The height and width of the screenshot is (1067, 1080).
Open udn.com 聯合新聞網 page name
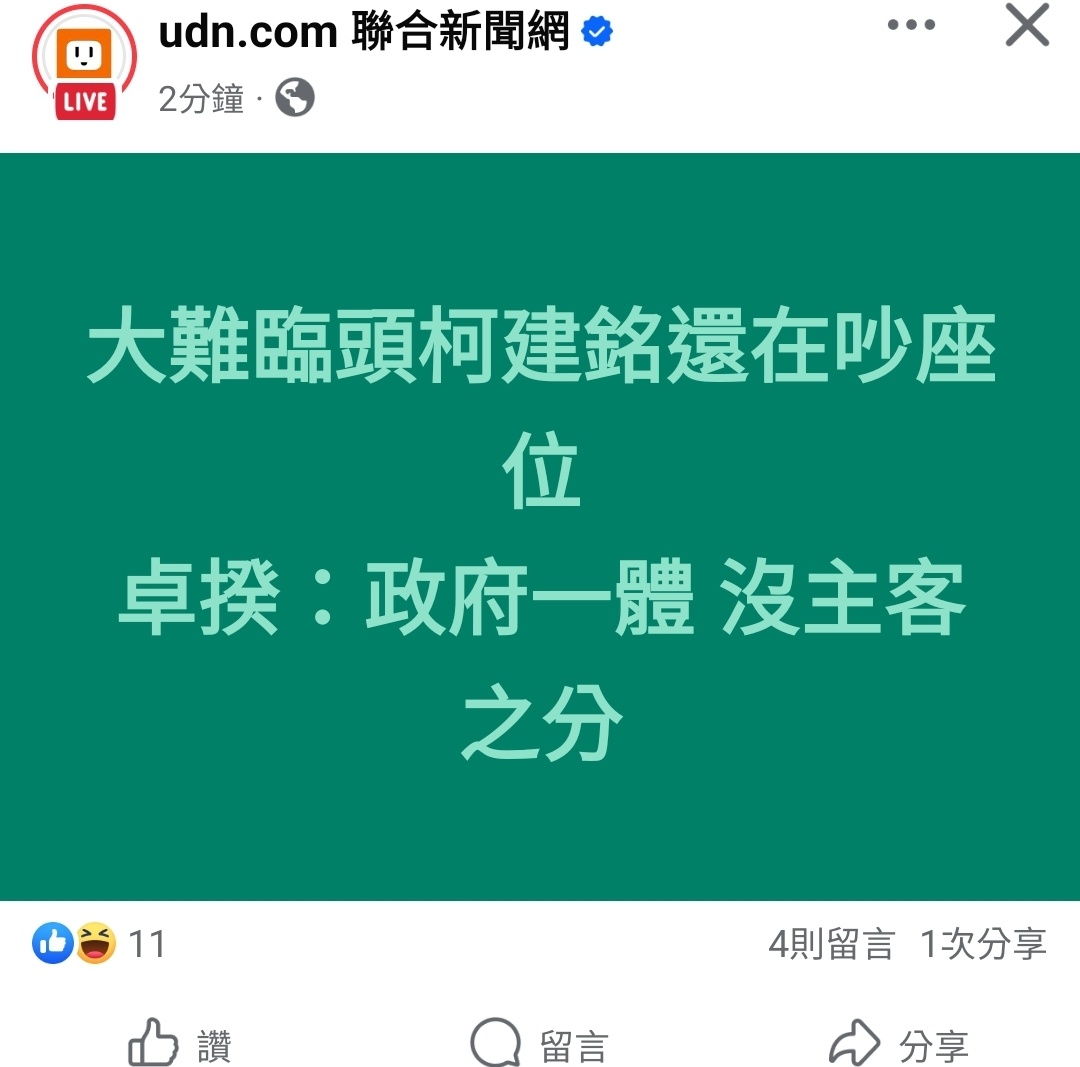pos(364,33)
